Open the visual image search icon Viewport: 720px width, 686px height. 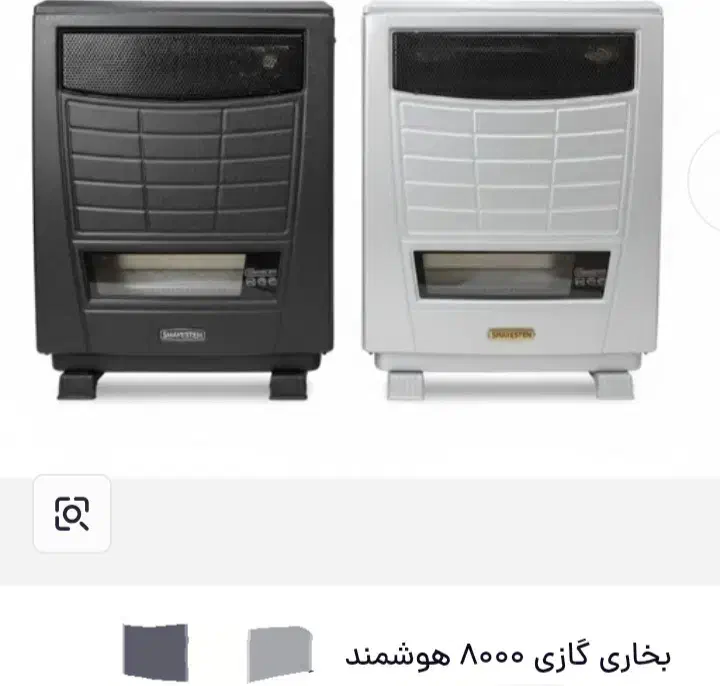[72, 514]
